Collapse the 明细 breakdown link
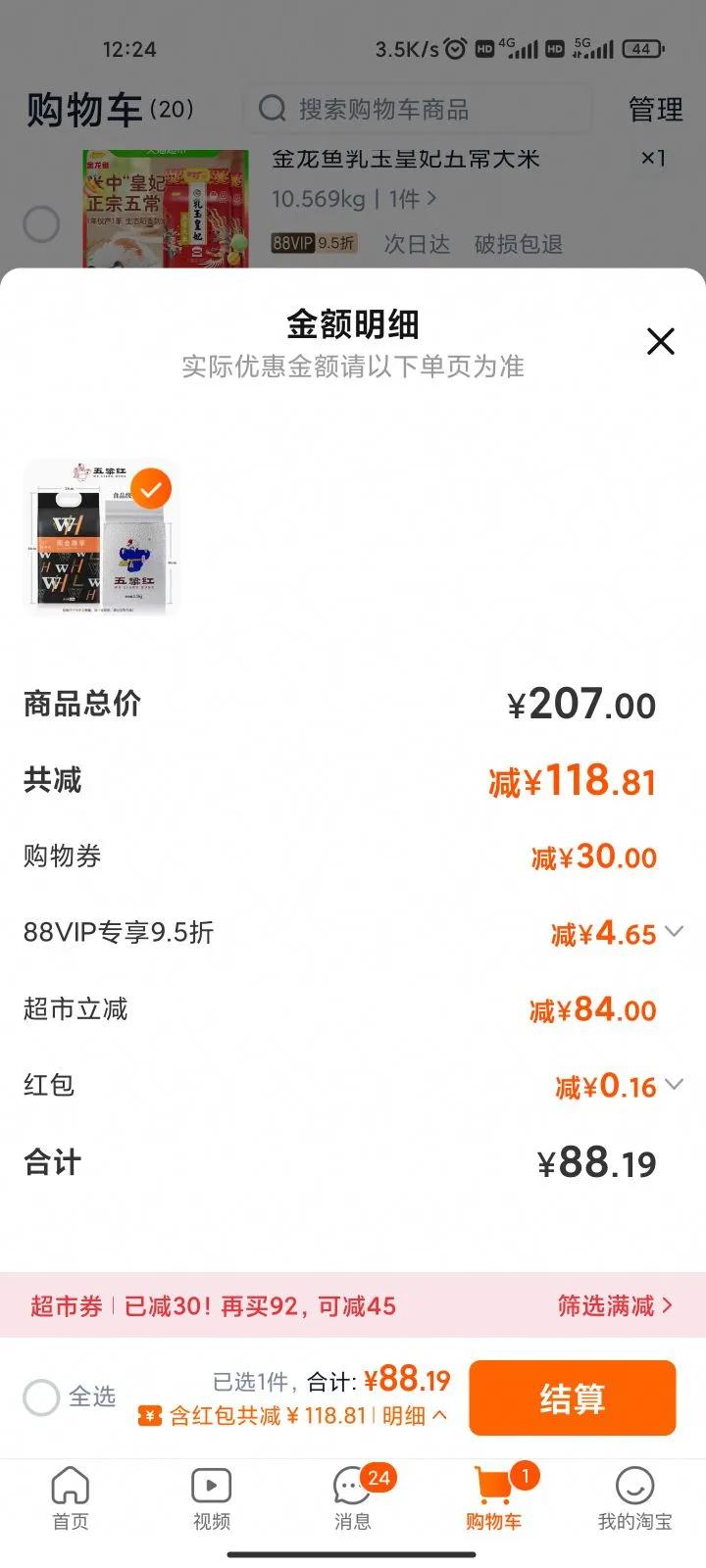 coord(414,1416)
